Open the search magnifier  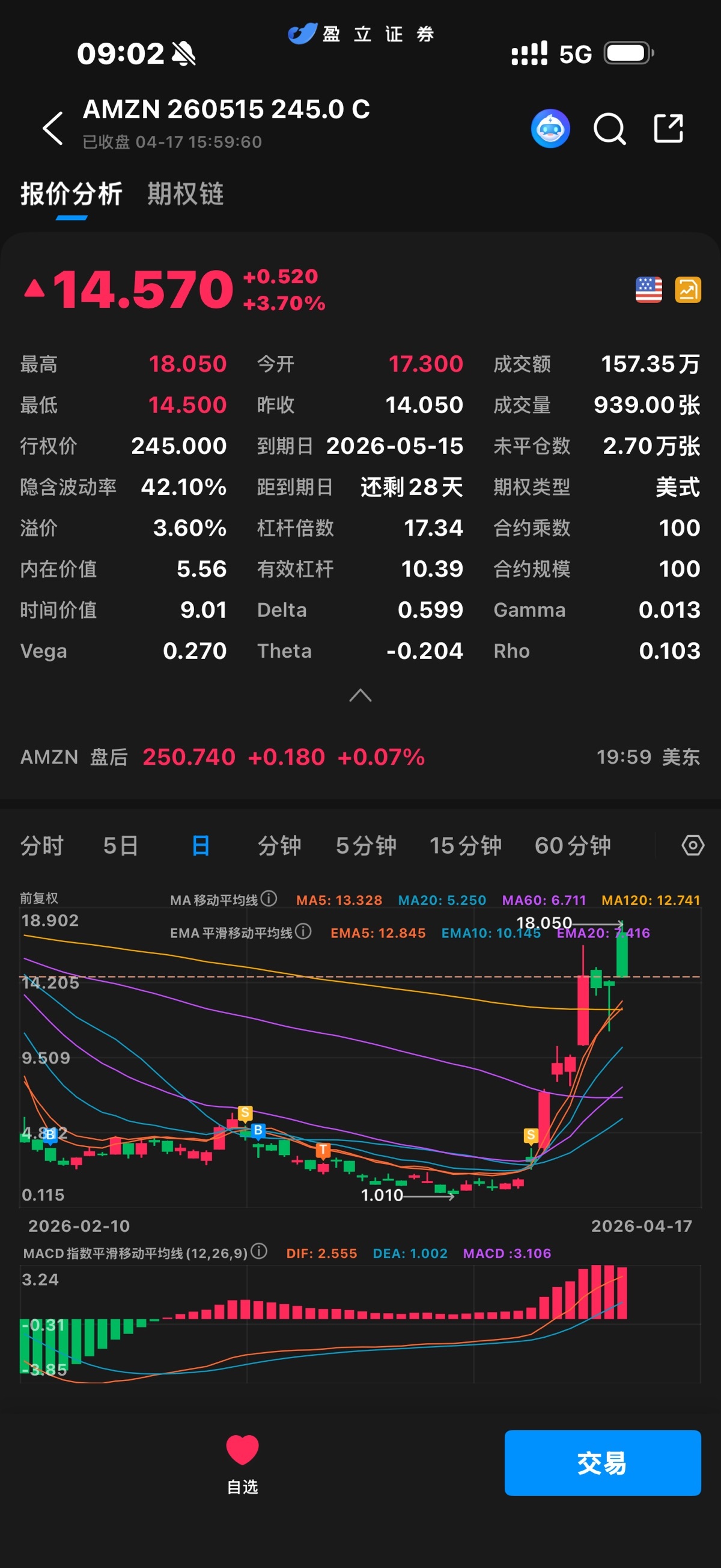[x=609, y=129]
